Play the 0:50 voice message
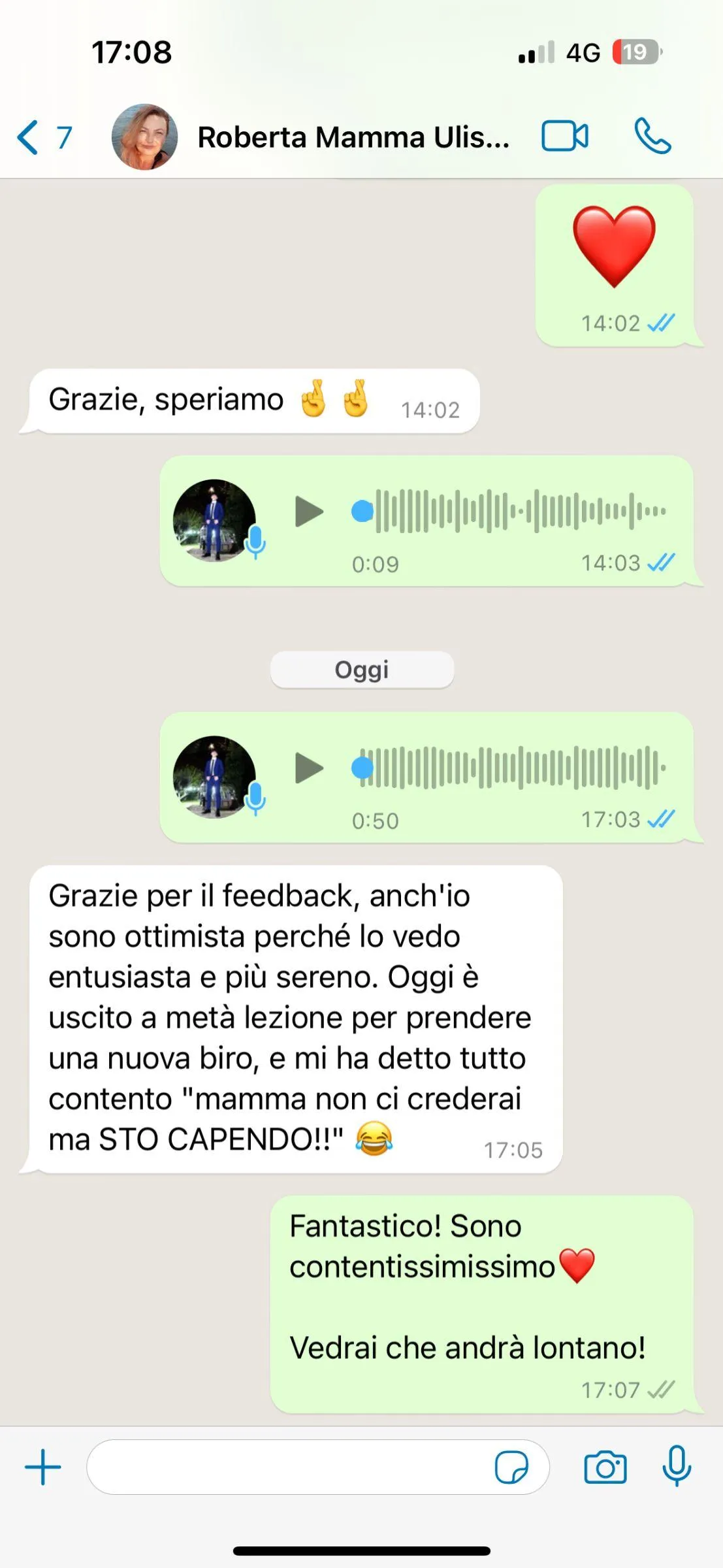 (x=309, y=768)
